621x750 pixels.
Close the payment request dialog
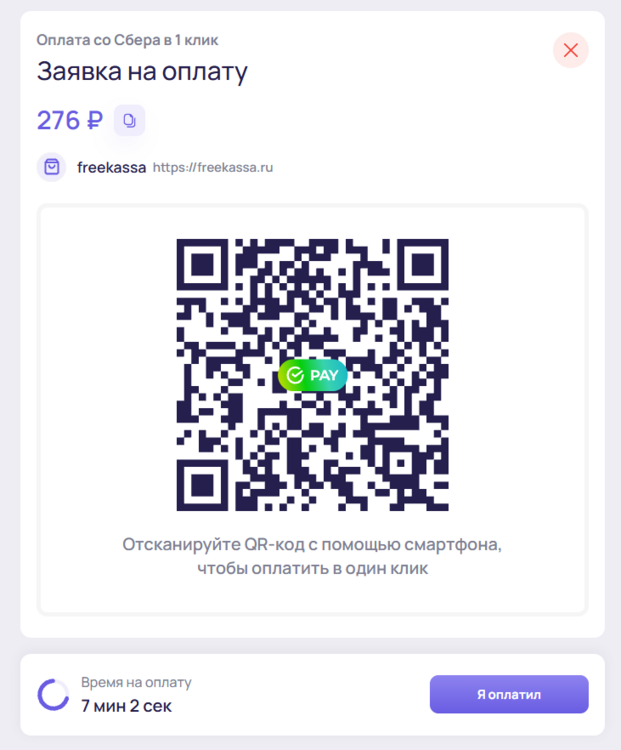coord(570,51)
